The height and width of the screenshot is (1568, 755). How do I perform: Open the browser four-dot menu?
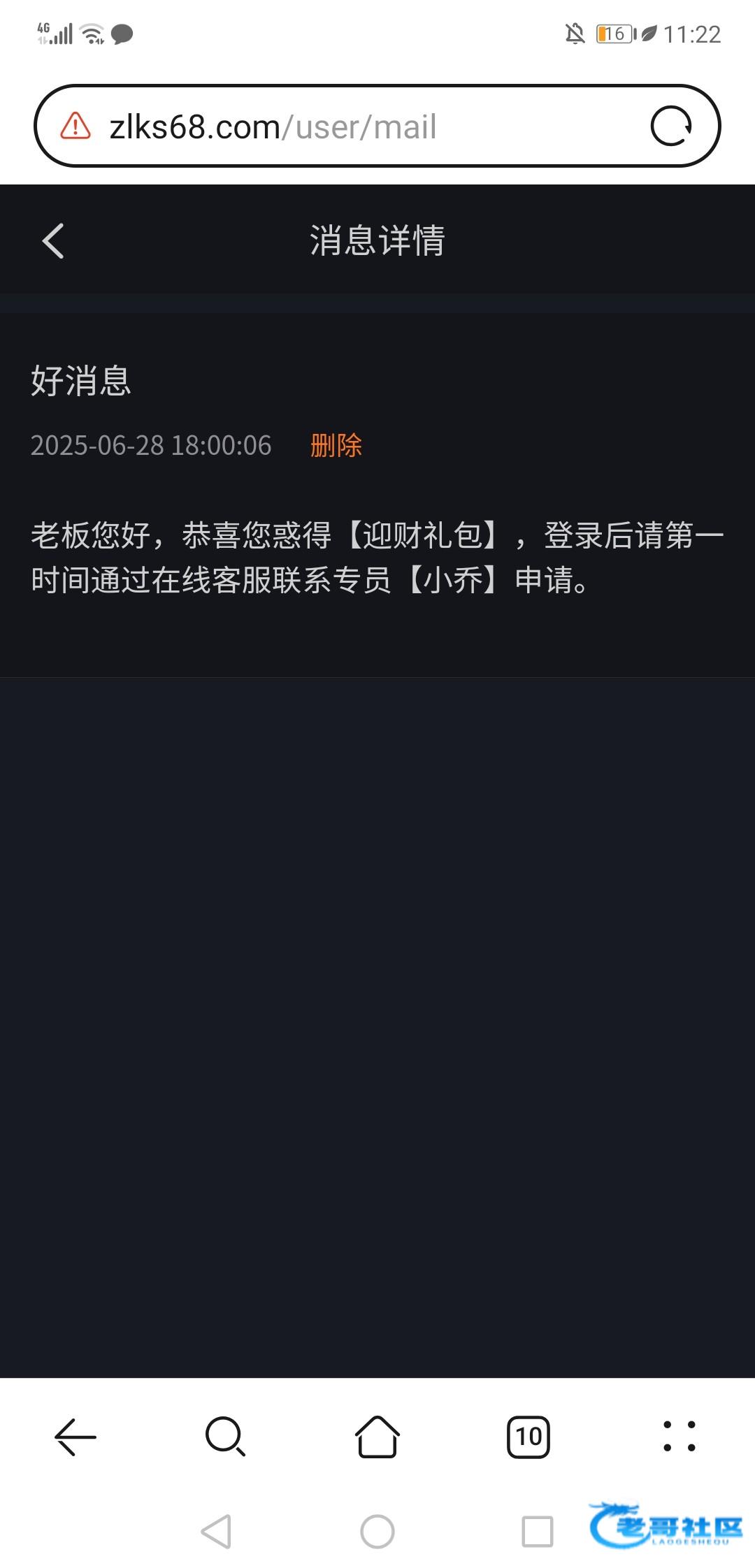(679, 1437)
